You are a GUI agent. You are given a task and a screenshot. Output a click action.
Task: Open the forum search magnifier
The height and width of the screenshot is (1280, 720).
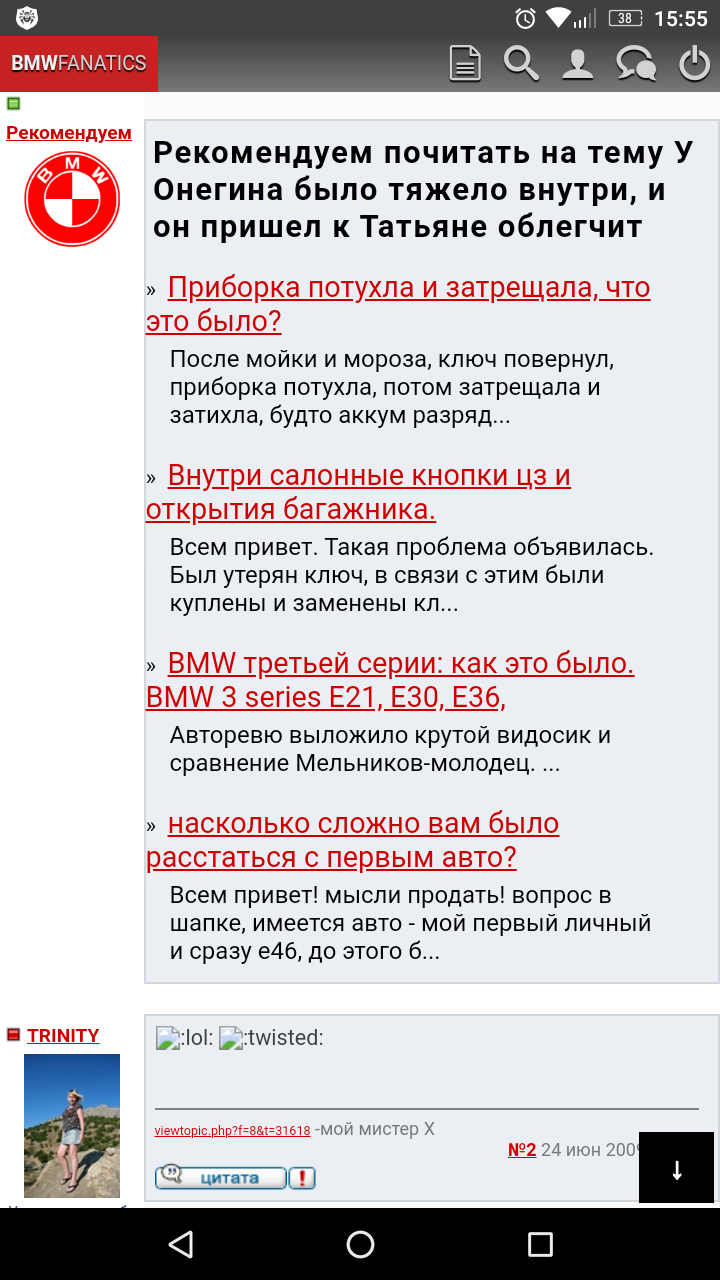point(521,63)
